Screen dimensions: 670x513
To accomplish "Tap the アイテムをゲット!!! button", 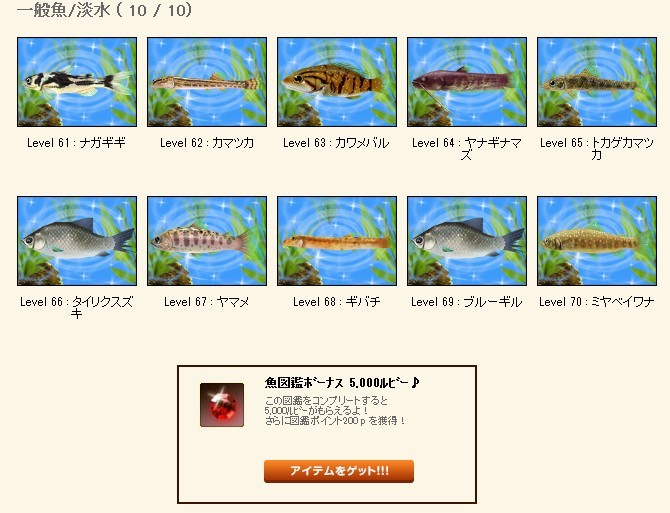I will pyautogui.click(x=338, y=471).
